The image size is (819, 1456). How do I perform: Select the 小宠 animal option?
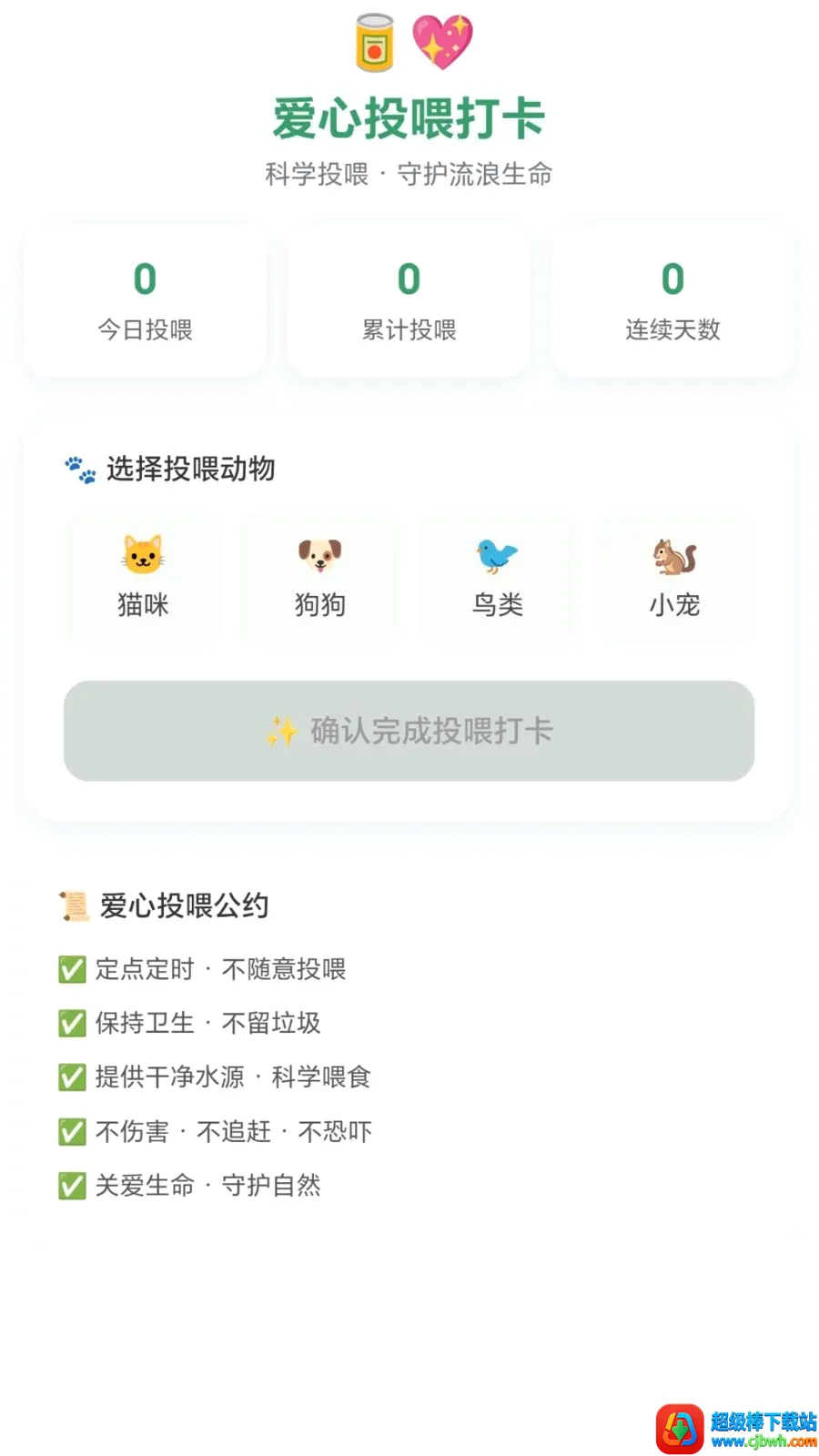click(674, 578)
